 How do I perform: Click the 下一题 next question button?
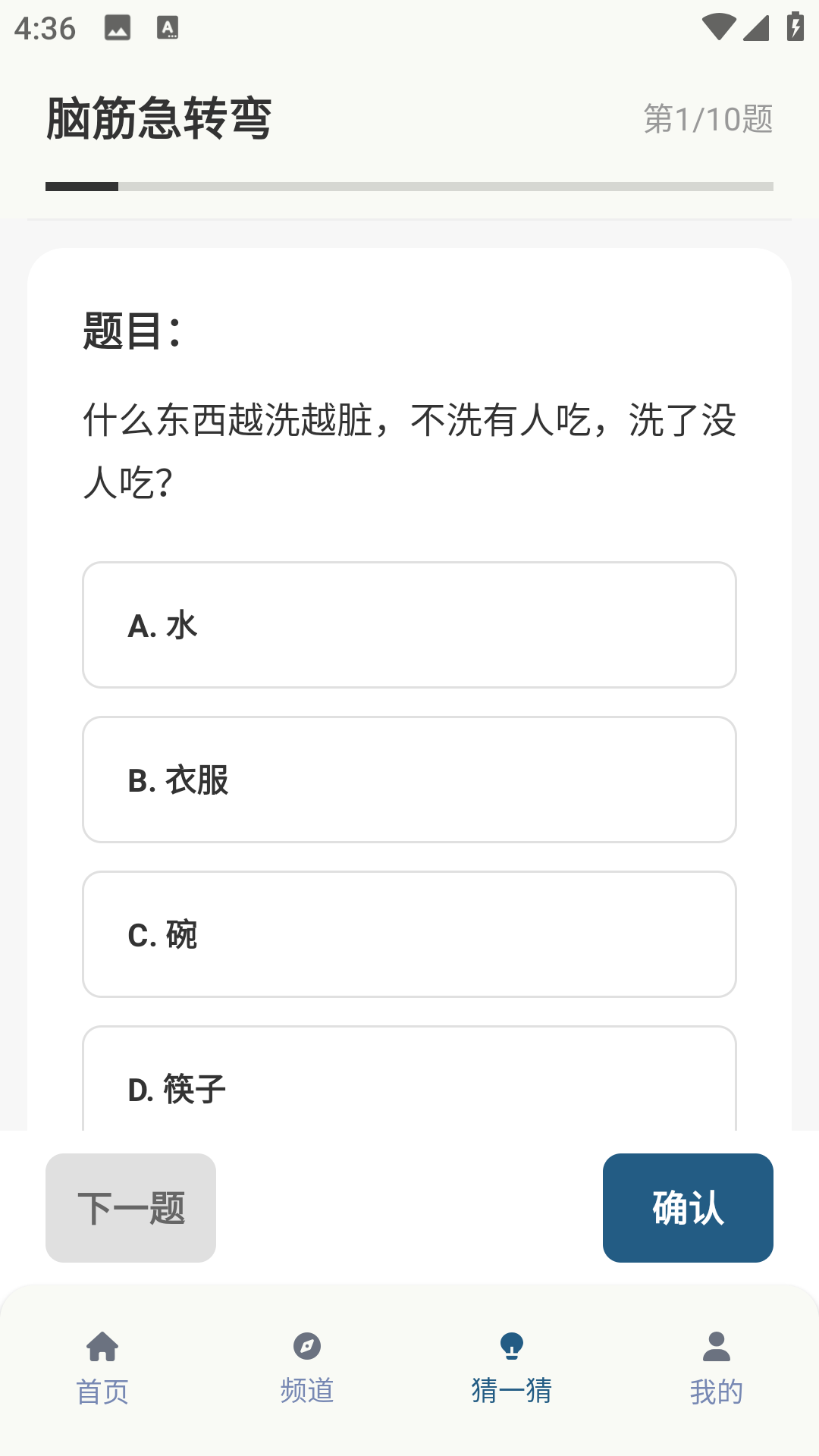pyautogui.click(x=130, y=1208)
